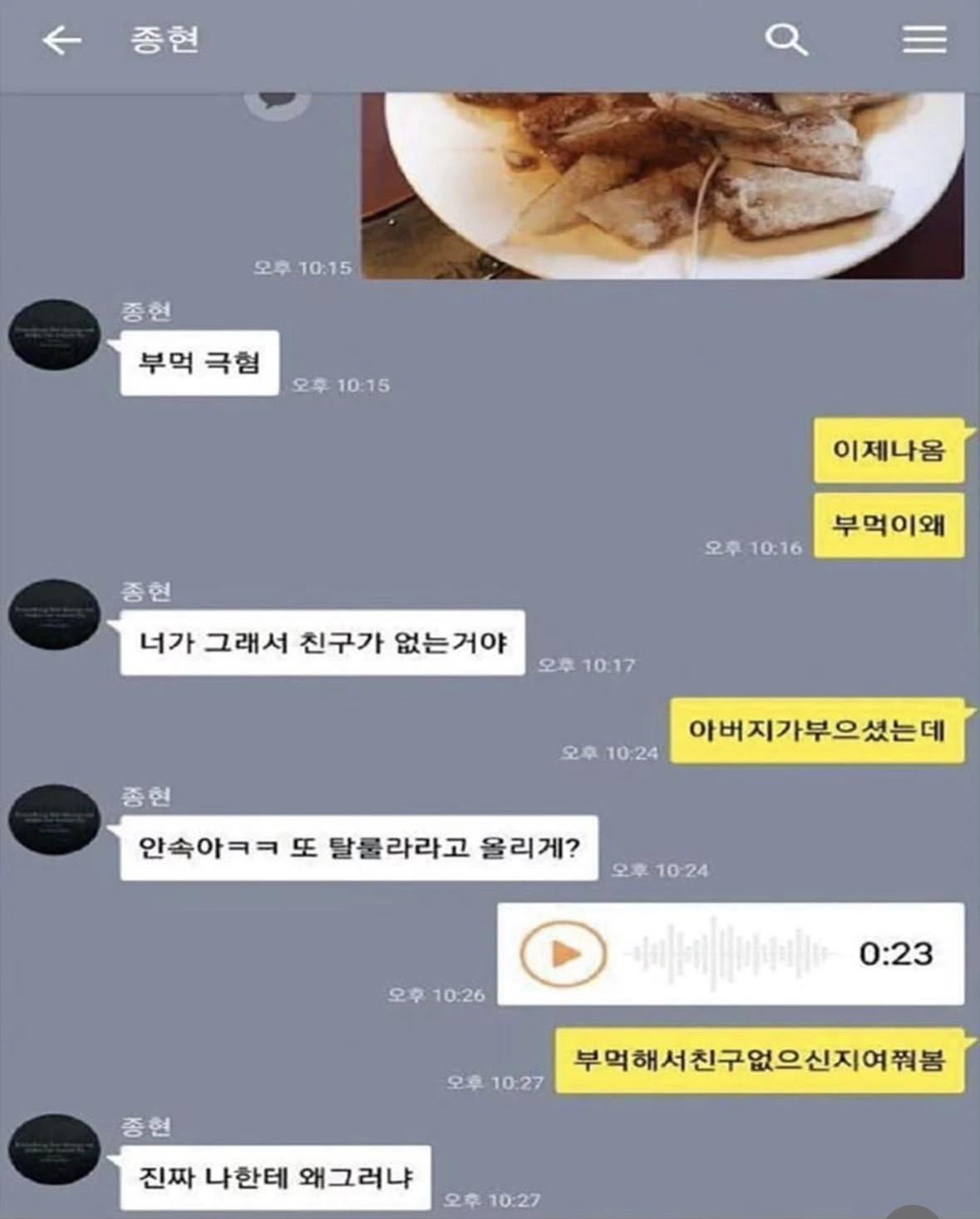Go back from the 종현 chat
This screenshot has height=1219, width=980.
pos(62,40)
